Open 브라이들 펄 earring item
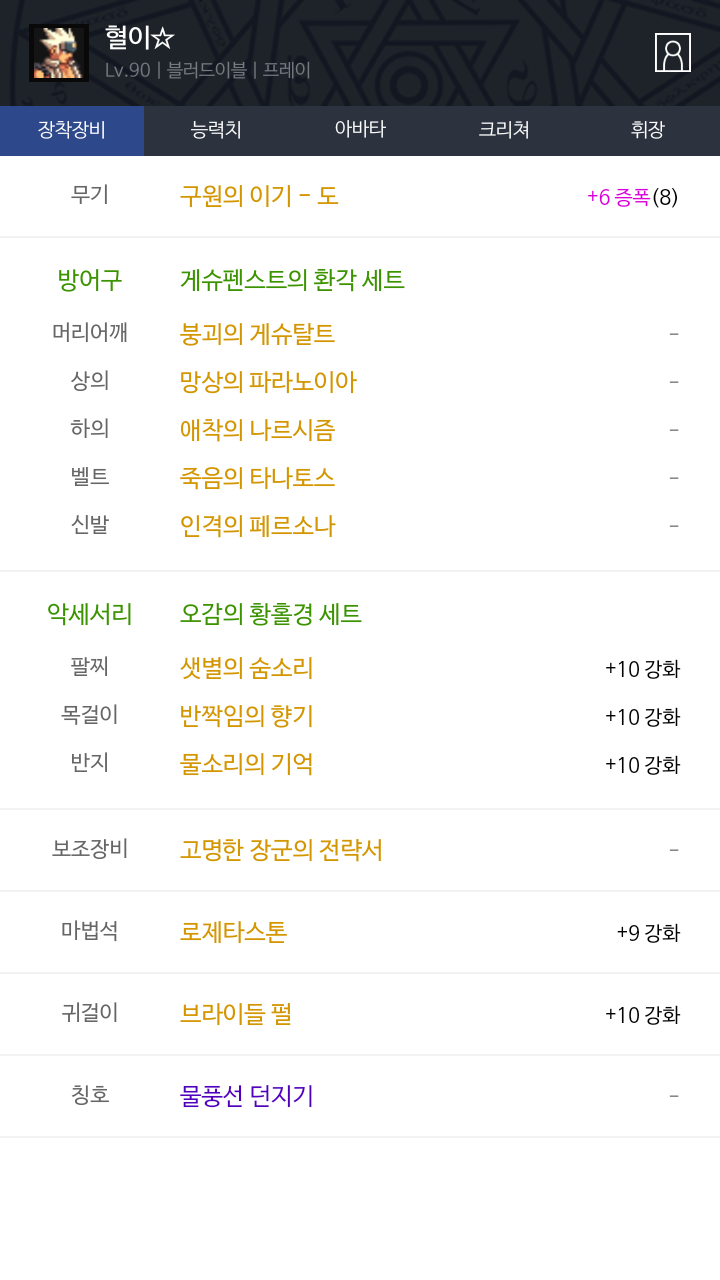The image size is (720, 1280). tap(236, 1014)
